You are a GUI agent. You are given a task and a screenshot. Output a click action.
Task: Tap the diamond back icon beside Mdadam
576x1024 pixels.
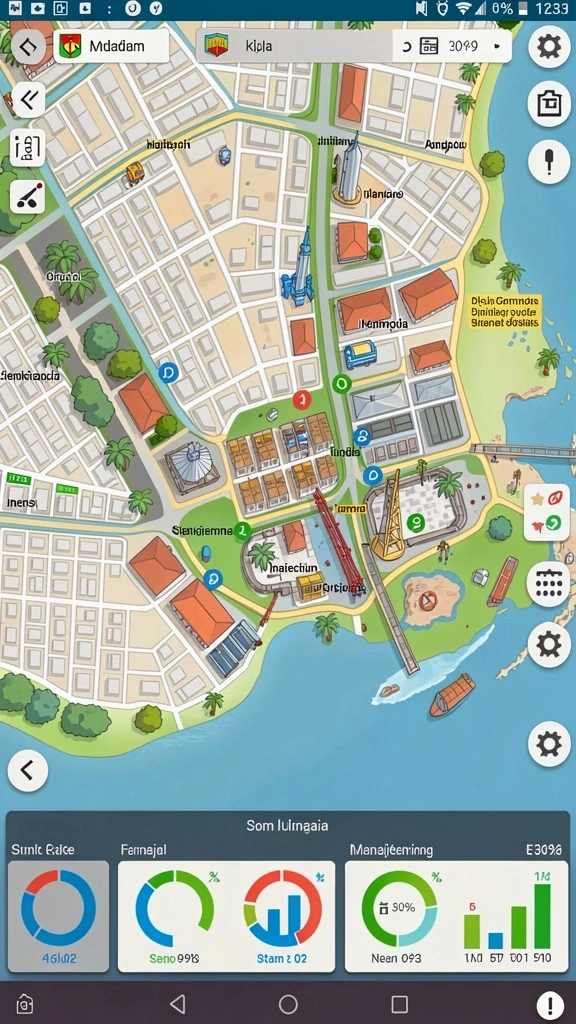[28, 46]
